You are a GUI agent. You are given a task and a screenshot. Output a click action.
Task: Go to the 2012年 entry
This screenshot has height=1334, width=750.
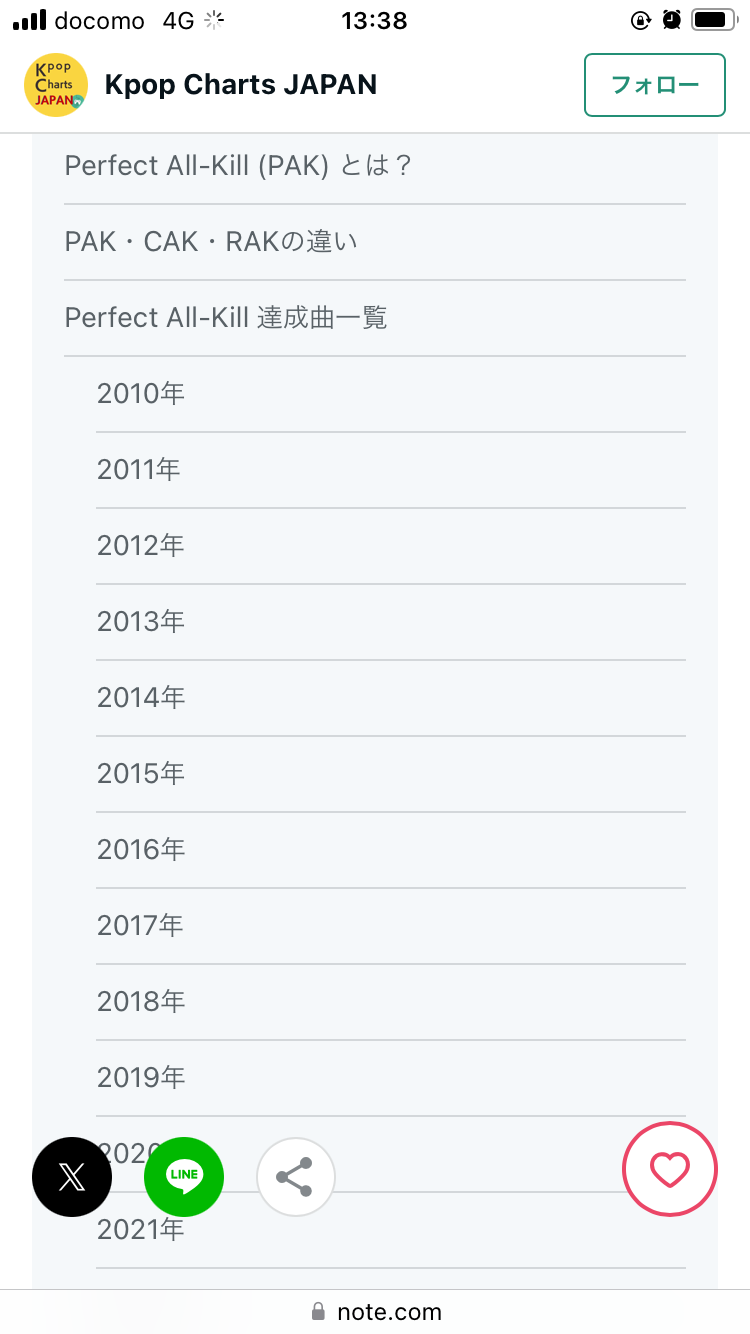141,546
